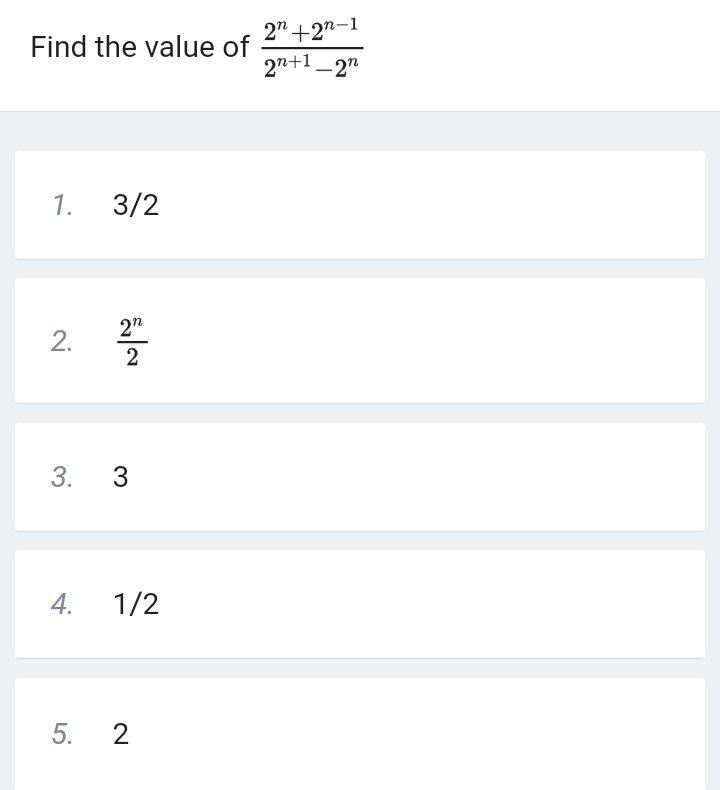Pick answer option 3, value 3

[360, 477]
